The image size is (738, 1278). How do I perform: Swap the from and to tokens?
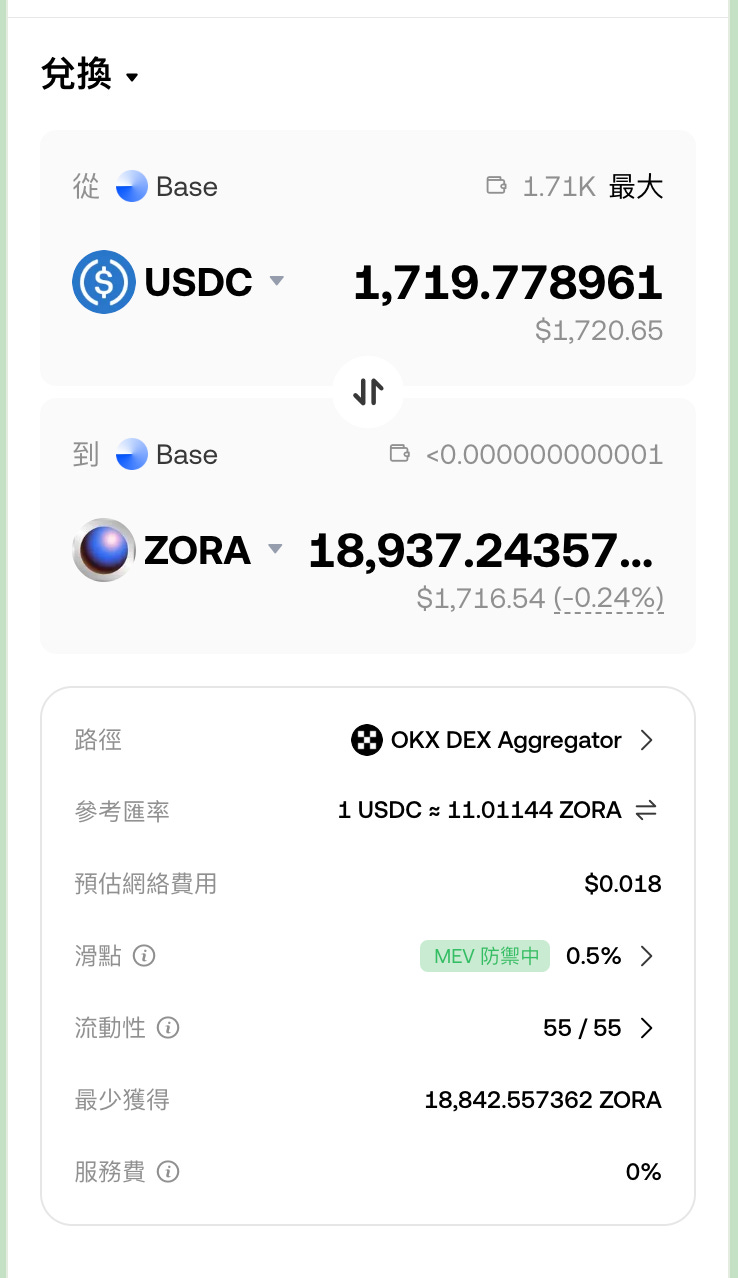point(368,392)
